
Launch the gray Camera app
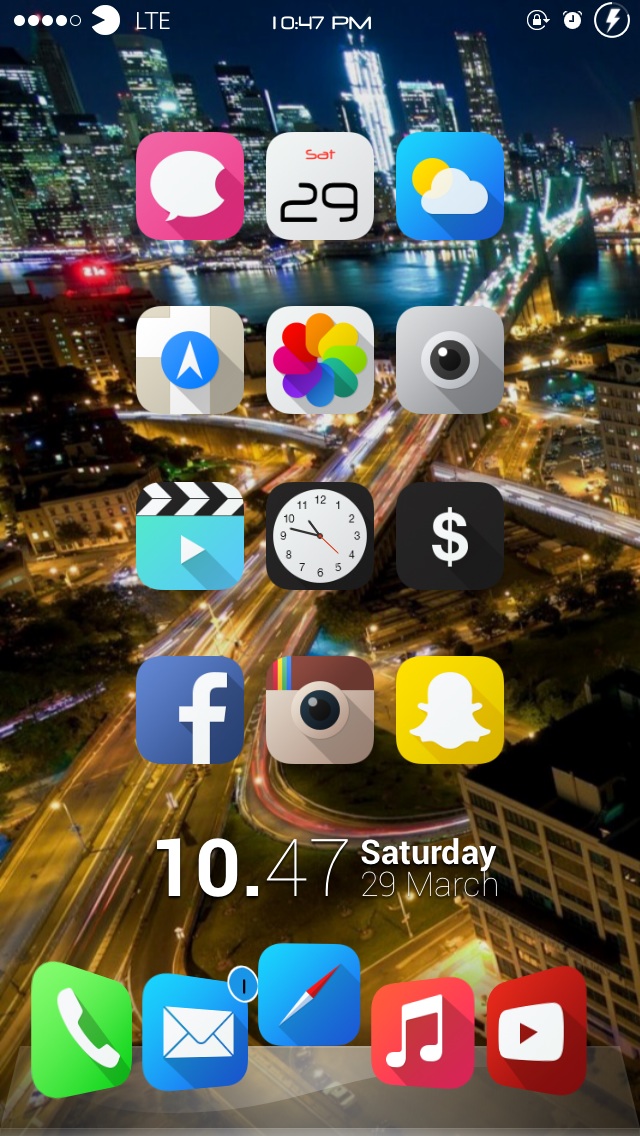click(x=450, y=360)
